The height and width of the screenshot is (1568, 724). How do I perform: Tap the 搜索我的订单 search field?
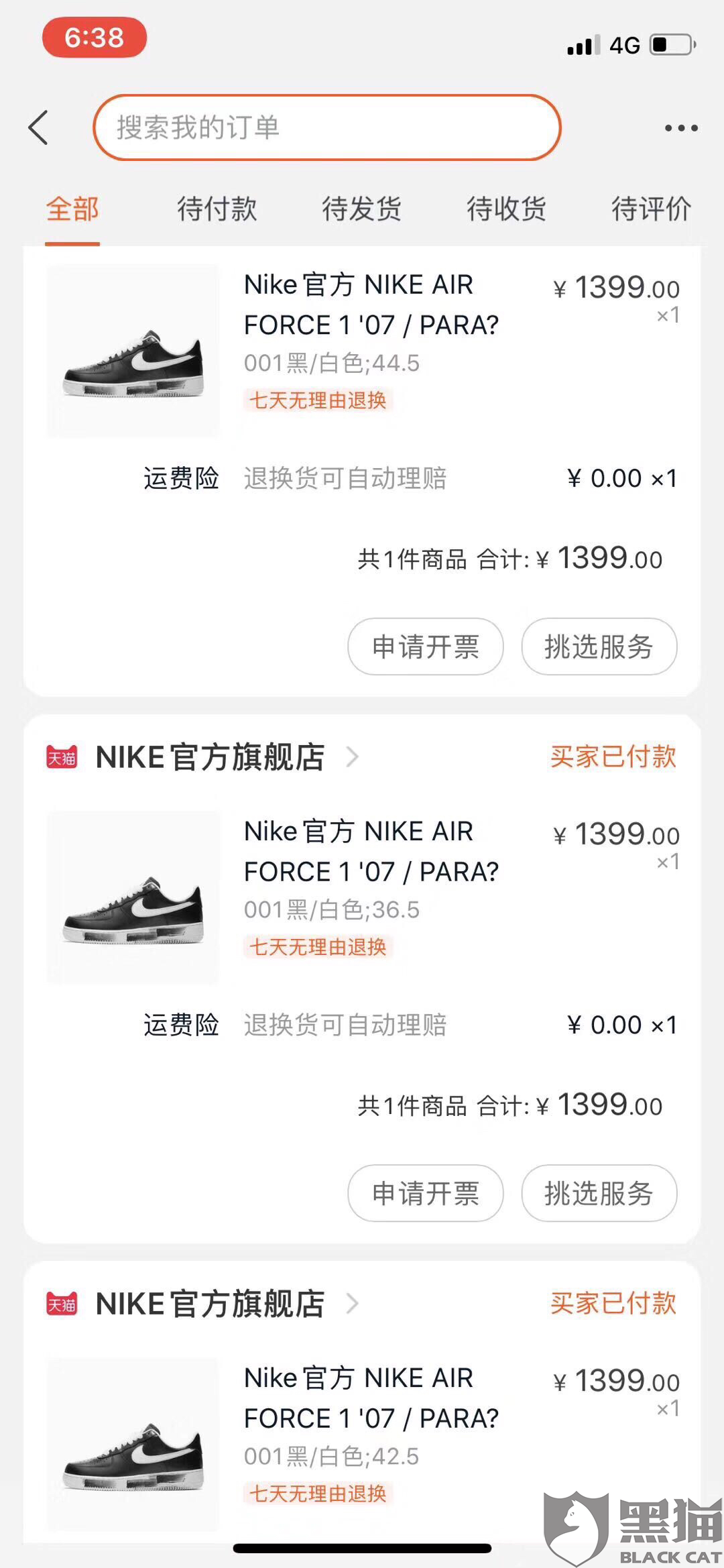tap(327, 127)
